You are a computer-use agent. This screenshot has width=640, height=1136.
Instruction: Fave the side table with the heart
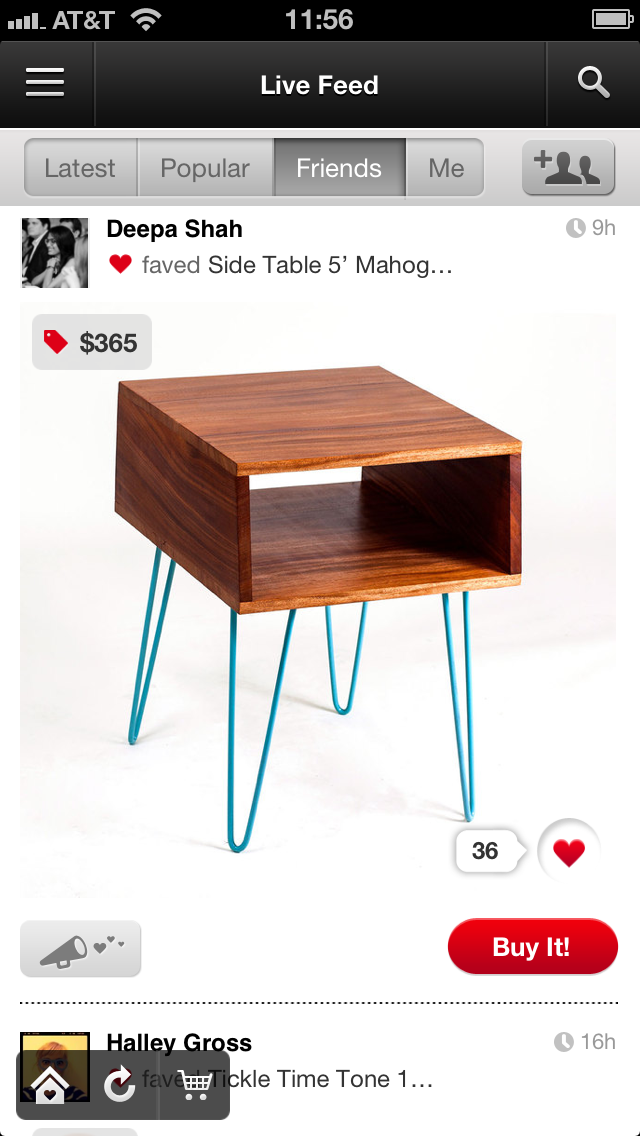569,852
